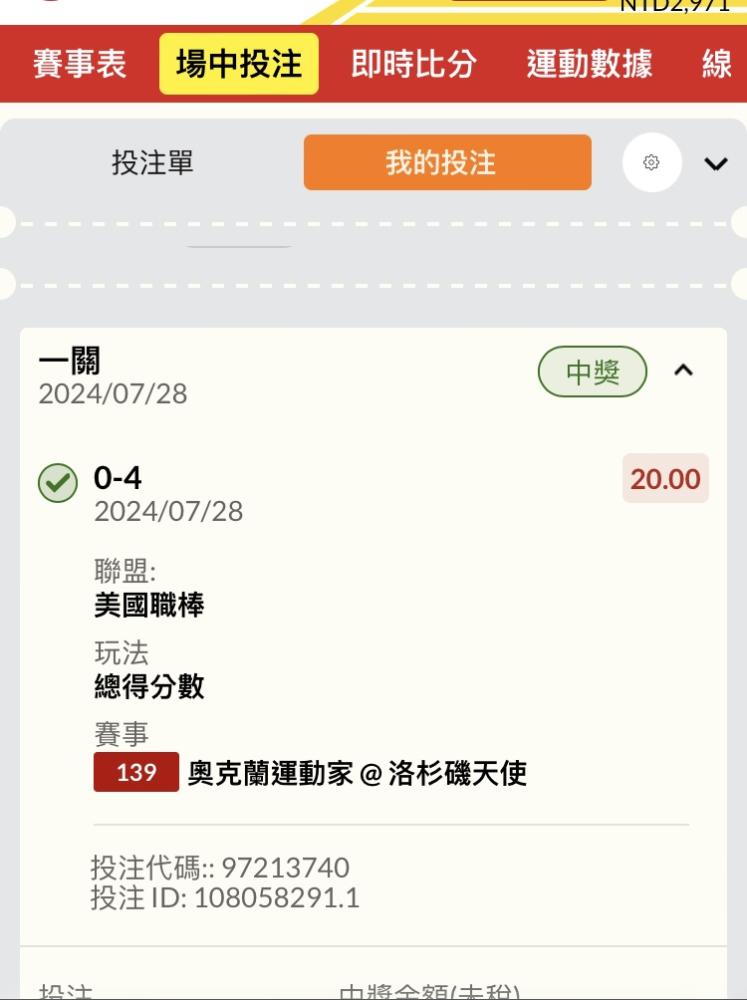Collapse the 一關 bet details
The width and height of the screenshot is (747, 1000).
tap(683, 370)
